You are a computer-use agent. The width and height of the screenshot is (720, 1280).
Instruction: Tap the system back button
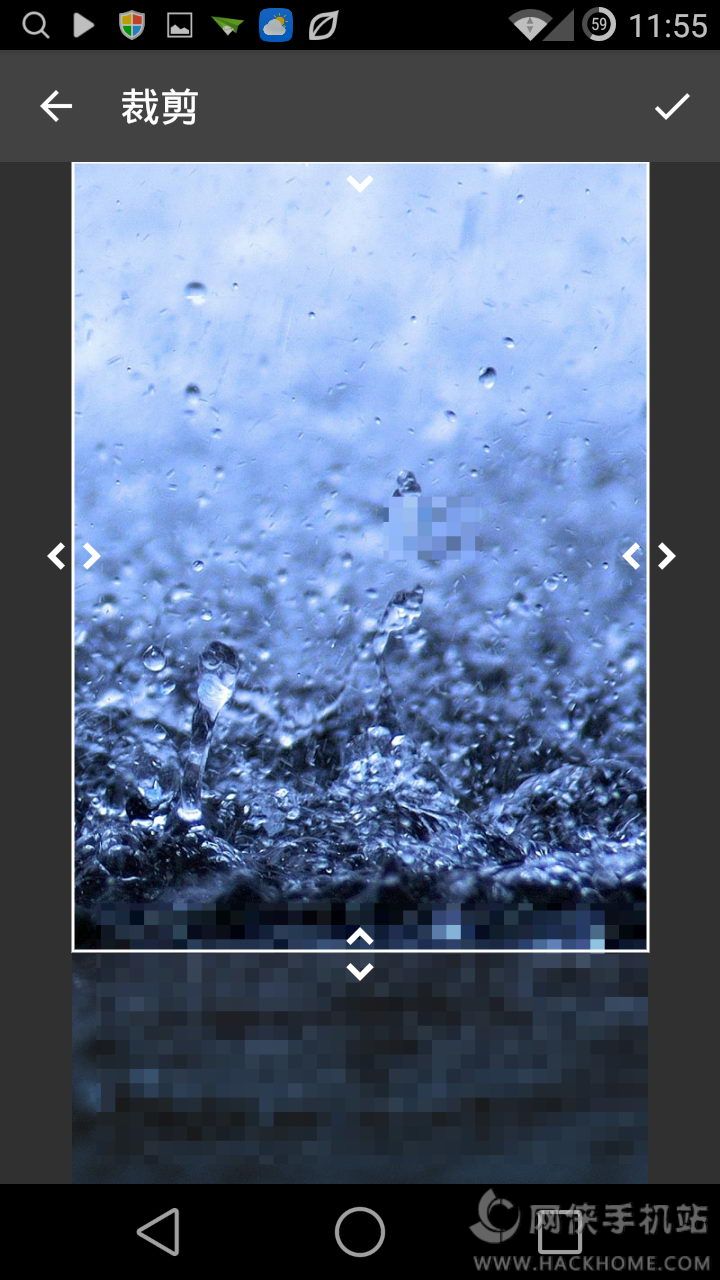(x=158, y=1231)
